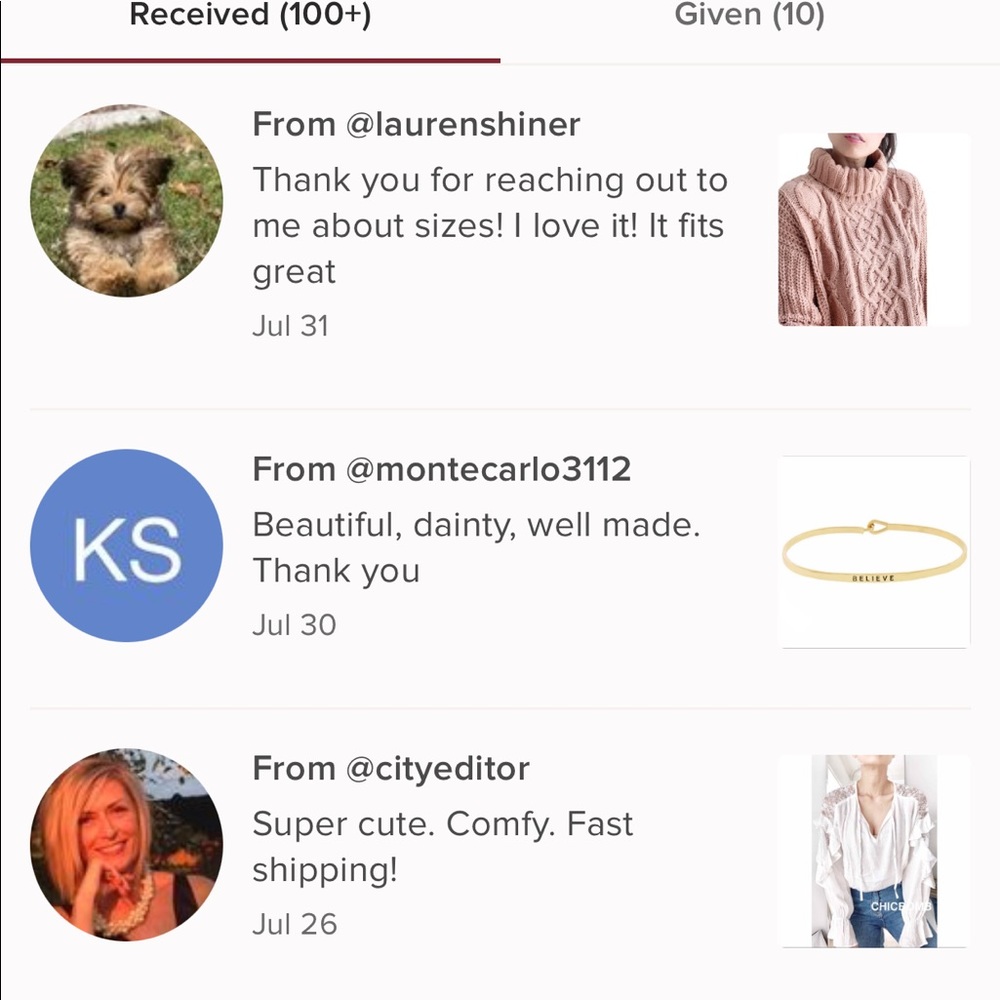Switch to the Received (100+) tab
The height and width of the screenshot is (1000, 1000).
point(250,18)
